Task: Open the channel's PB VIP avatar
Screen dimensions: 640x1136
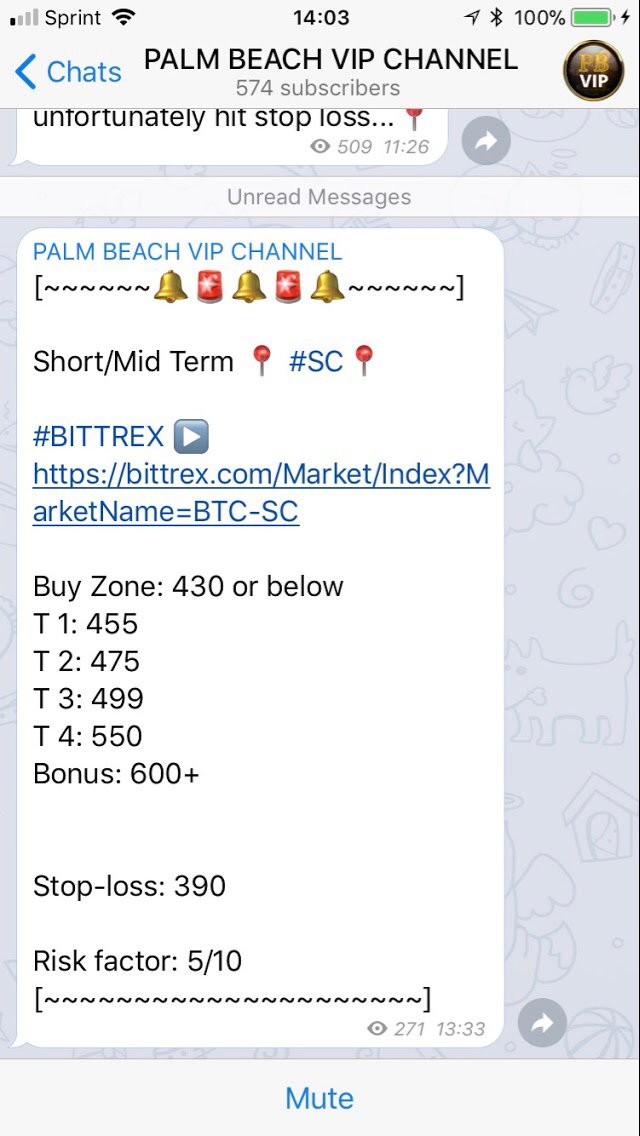Action: pyautogui.click(x=593, y=71)
